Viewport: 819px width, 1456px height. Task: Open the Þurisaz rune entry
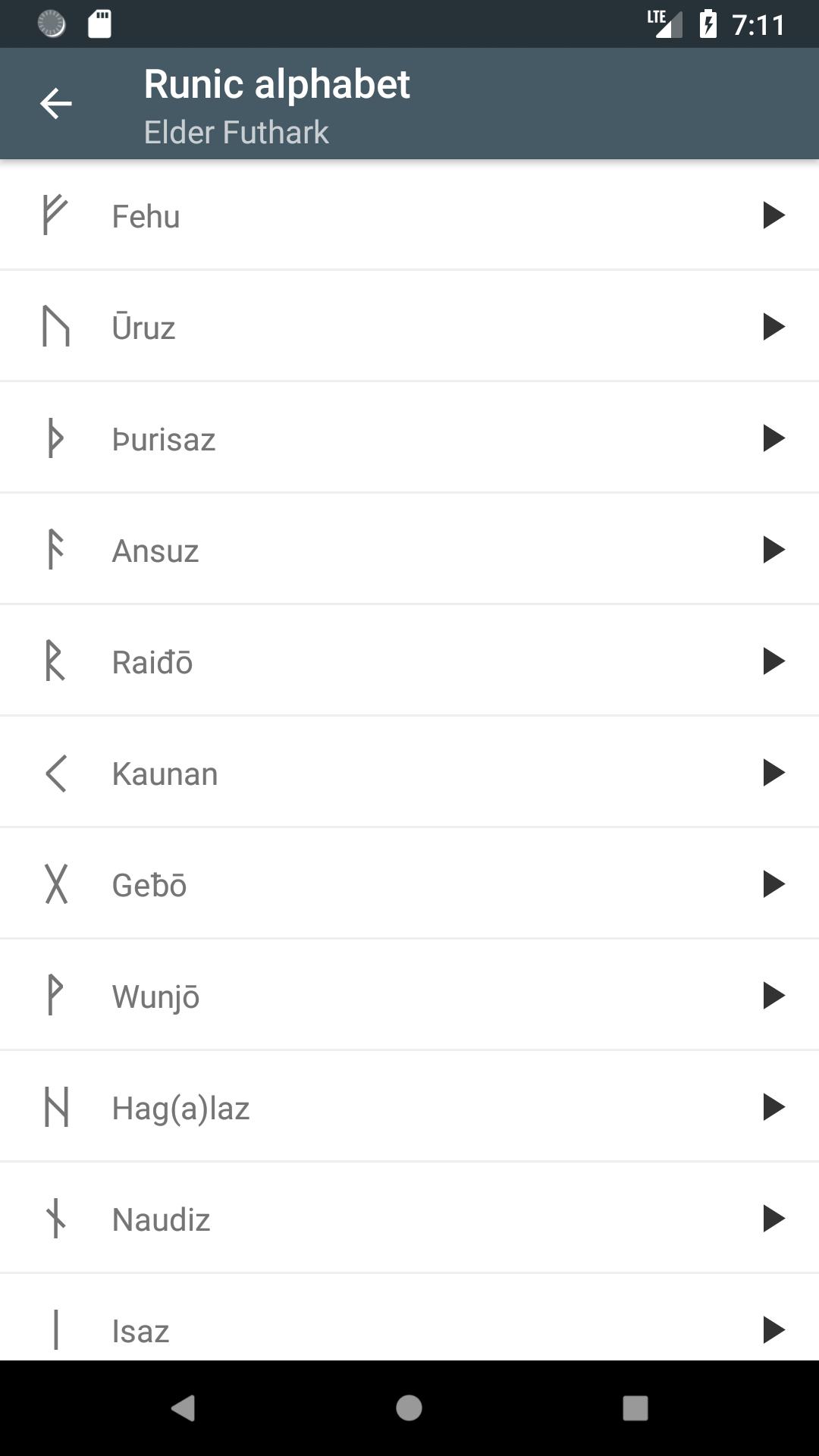pyautogui.click(x=409, y=438)
